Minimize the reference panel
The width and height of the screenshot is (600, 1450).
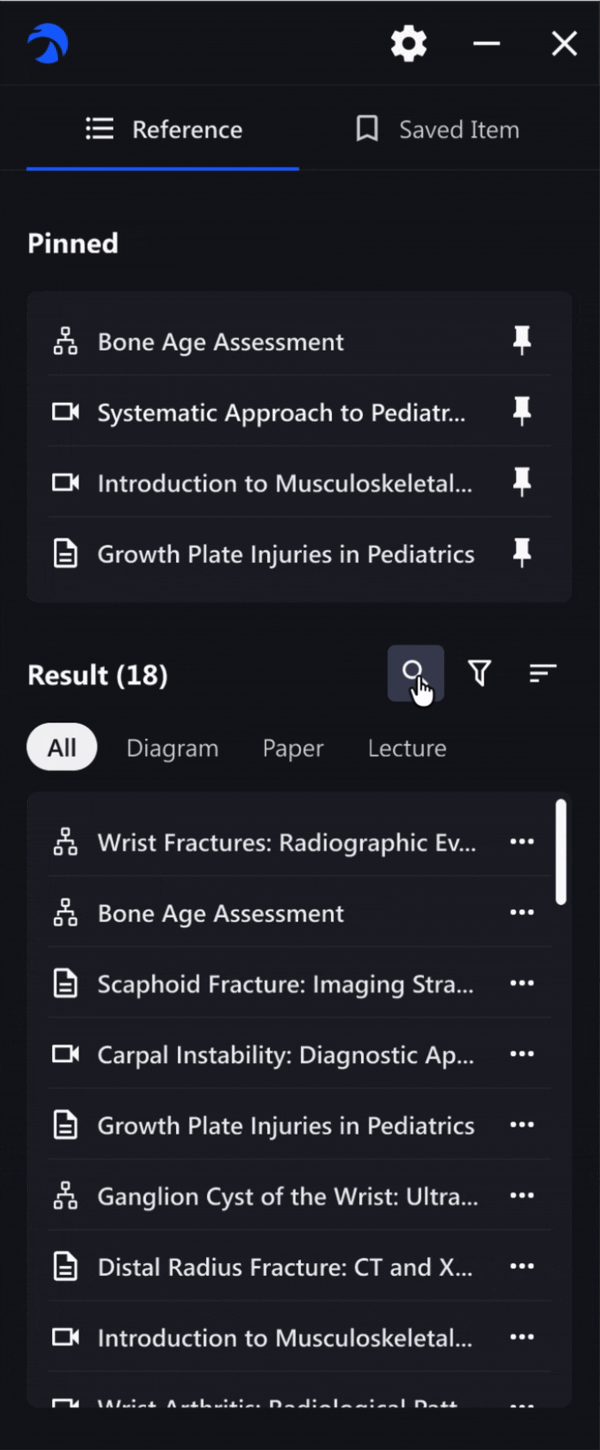(x=487, y=44)
